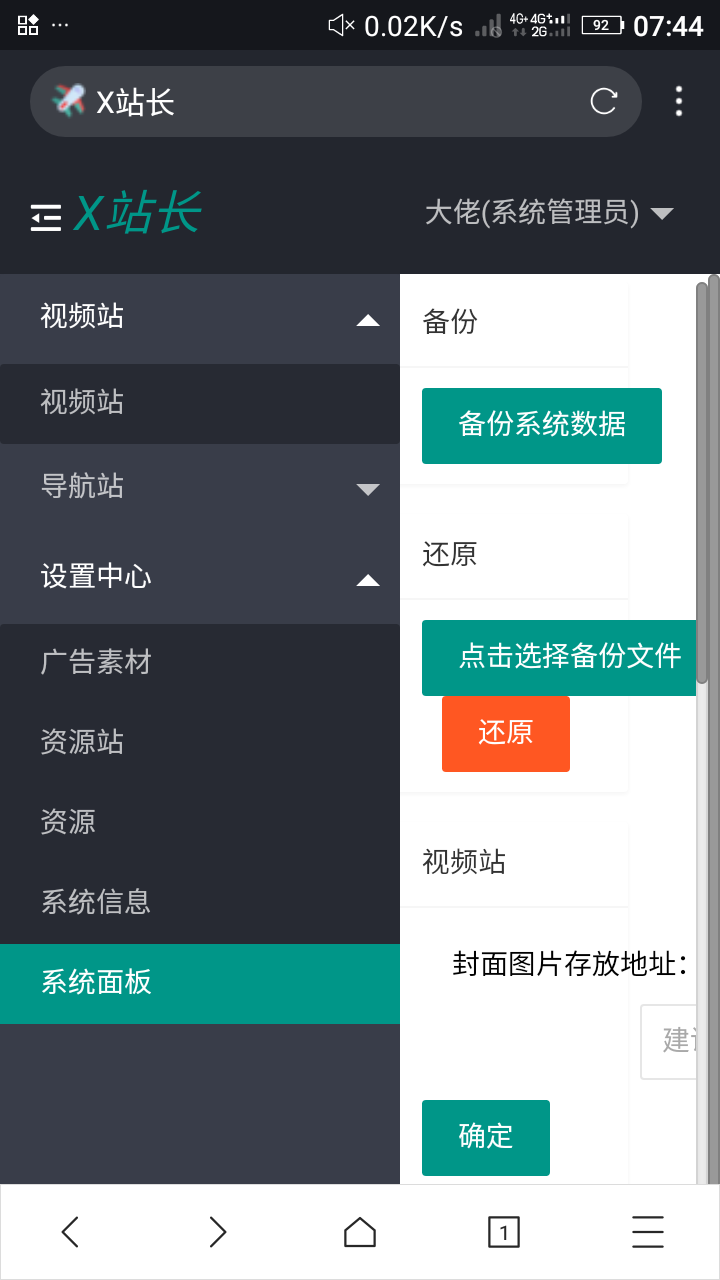This screenshot has height=1280, width=720.
Task: Expand the 导航站 menu group
Action: click(200, 487)
